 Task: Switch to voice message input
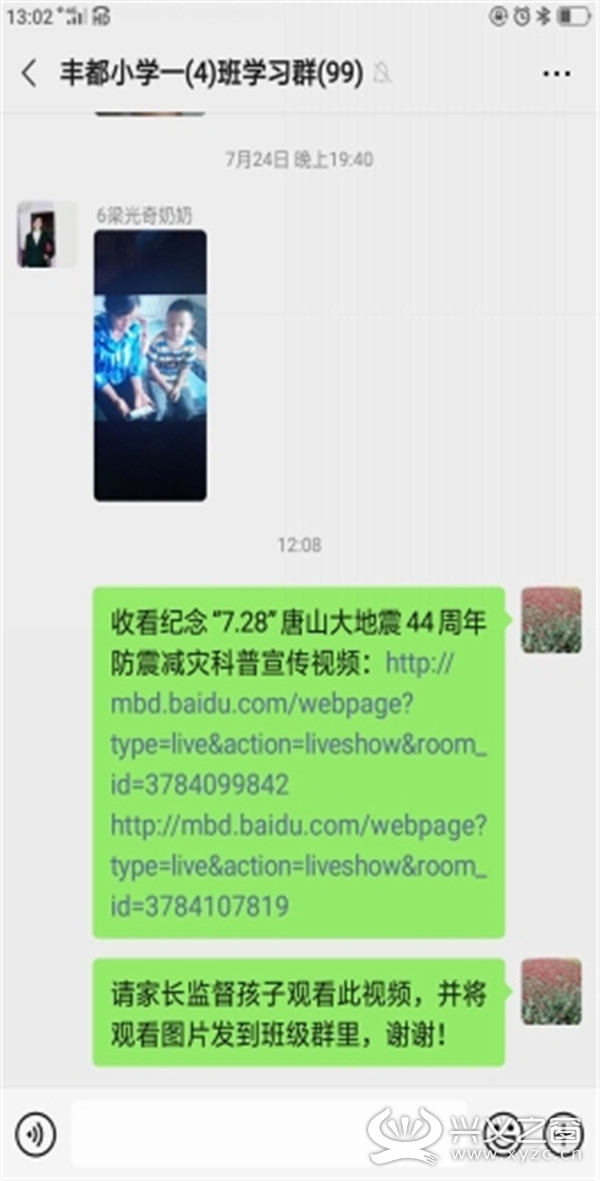pos(35,1134)
